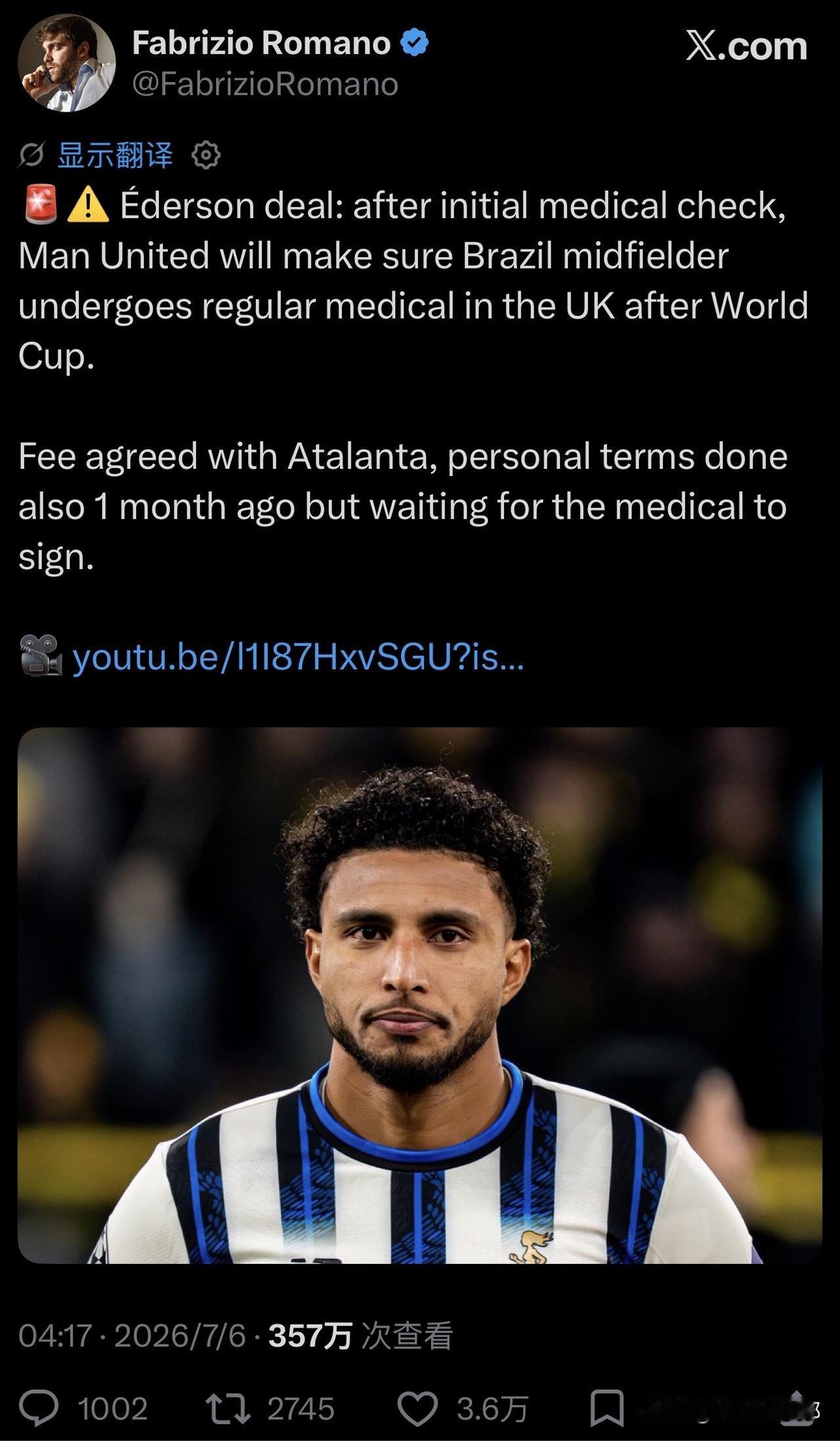Reply to the post via comment icon
Screen dimensions: 840x1441
click(39, 1409)
